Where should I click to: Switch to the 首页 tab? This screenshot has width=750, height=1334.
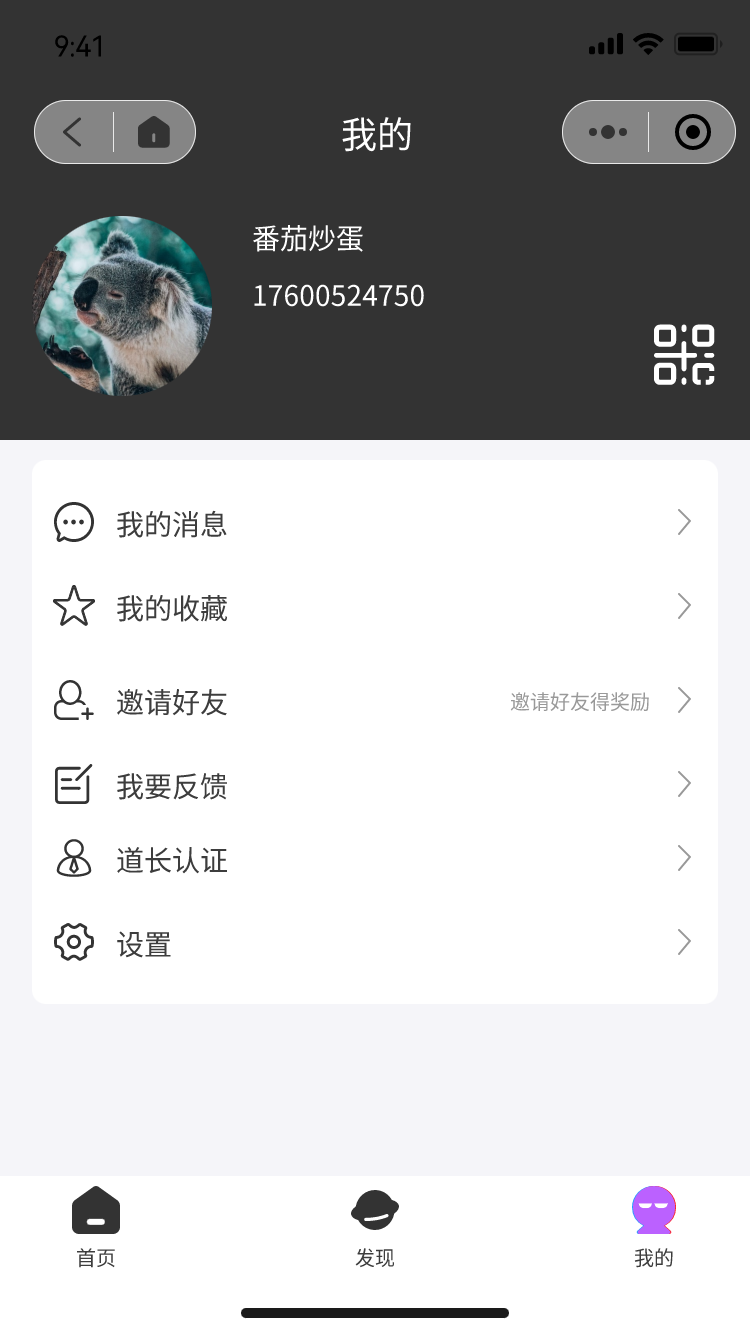click(x=96, y=1226)
